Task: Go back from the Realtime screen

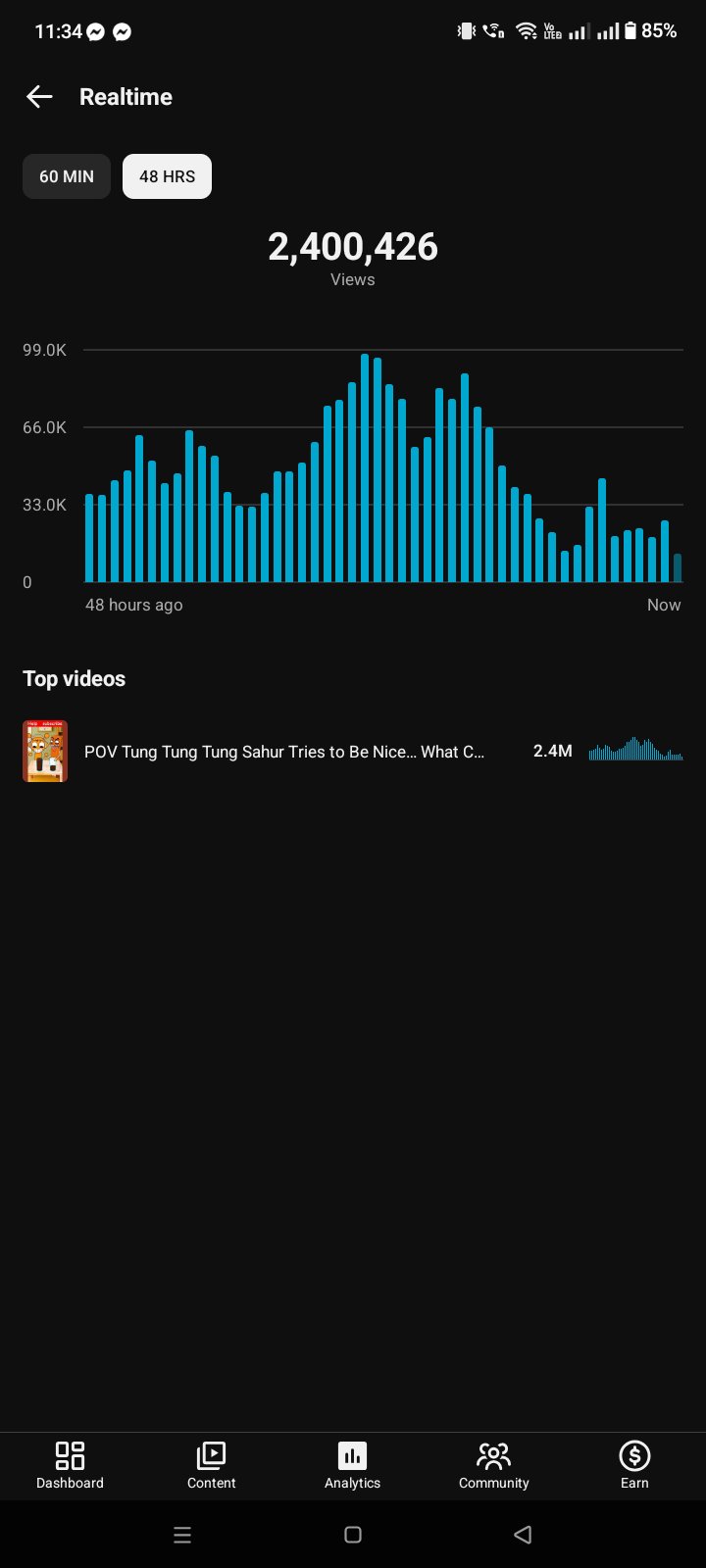Action: coord(39,96)
